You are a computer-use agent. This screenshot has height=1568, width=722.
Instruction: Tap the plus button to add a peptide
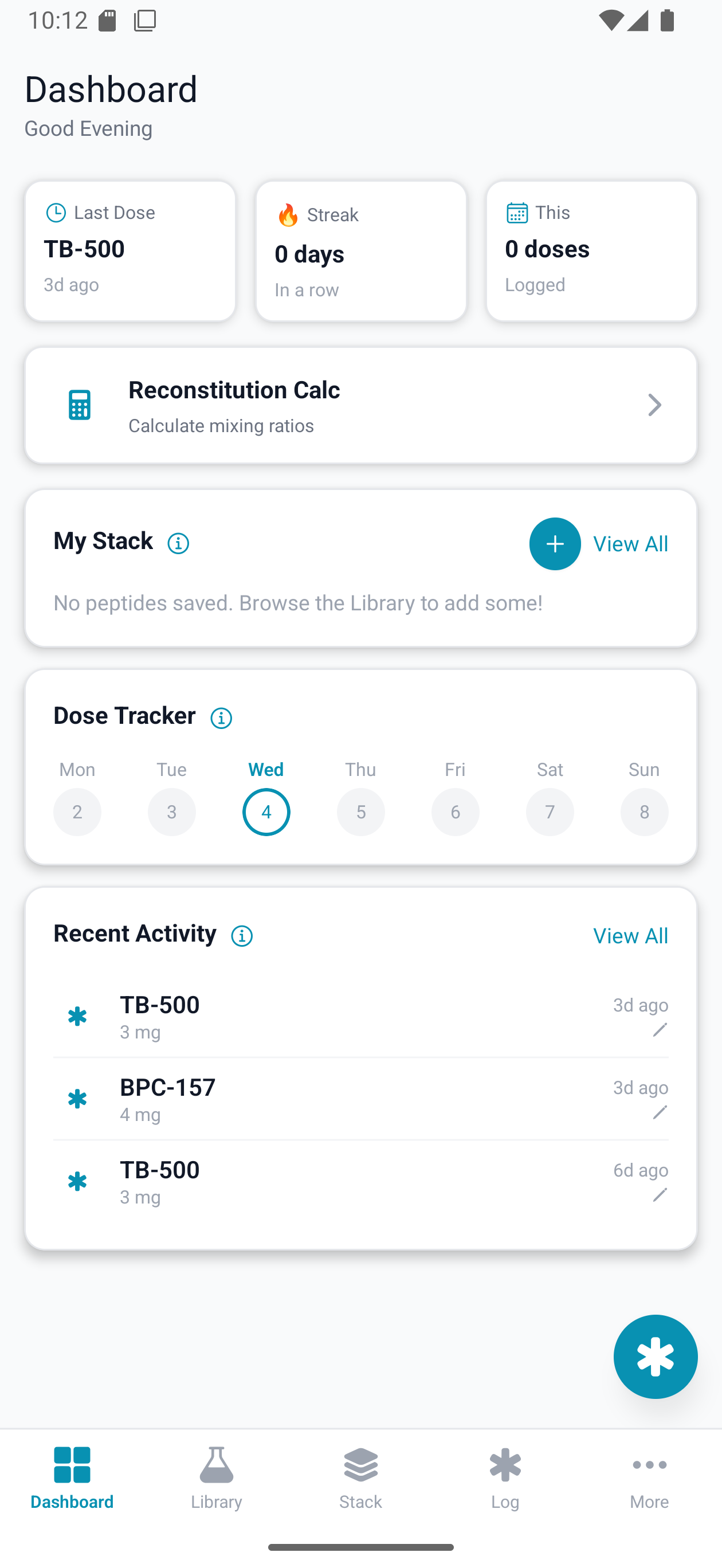click(555, 543)
